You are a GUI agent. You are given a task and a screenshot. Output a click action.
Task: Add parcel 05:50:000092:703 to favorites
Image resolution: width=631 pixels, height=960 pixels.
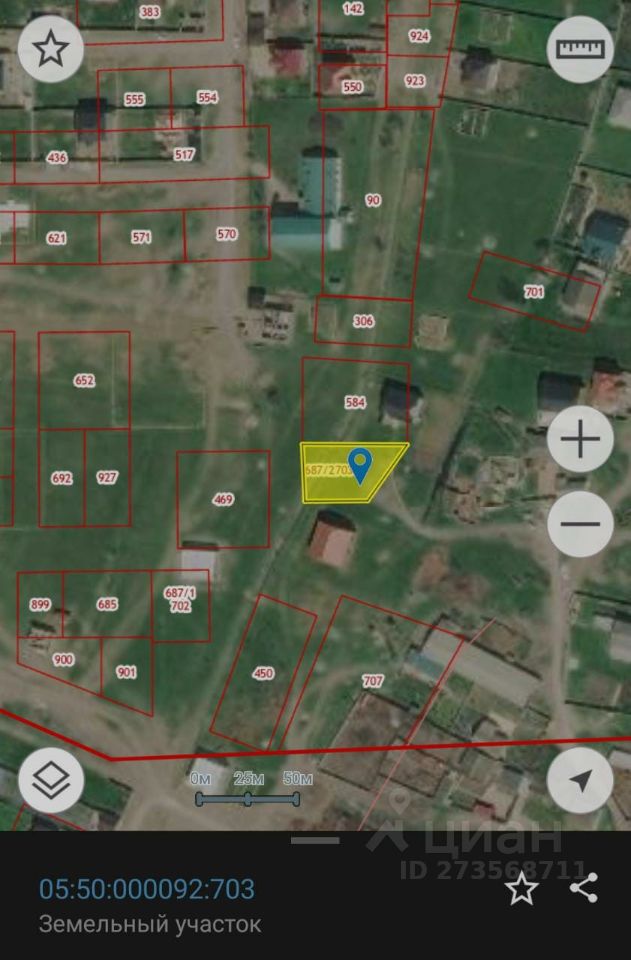pos(521,888)
